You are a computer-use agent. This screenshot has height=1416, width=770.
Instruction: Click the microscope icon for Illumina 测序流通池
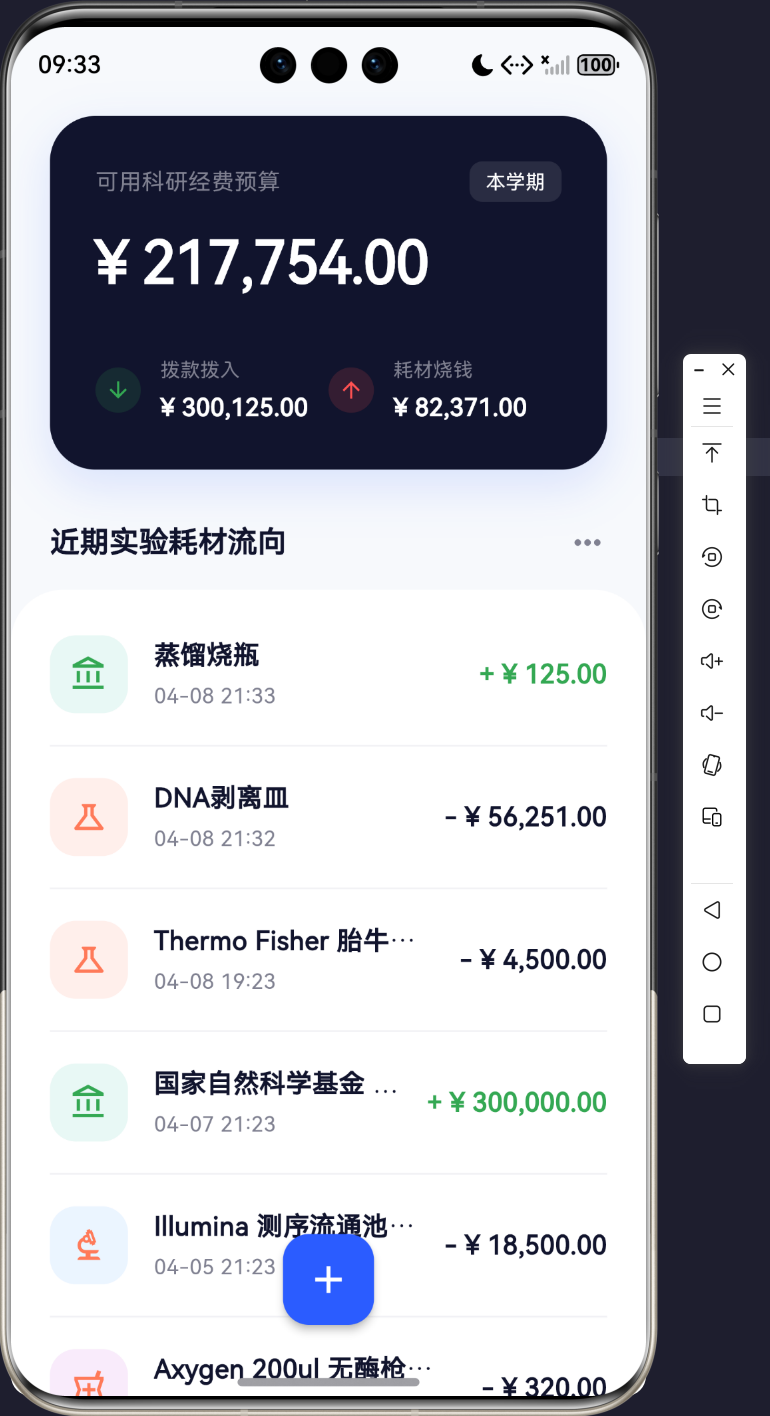tap(88, 1245)
